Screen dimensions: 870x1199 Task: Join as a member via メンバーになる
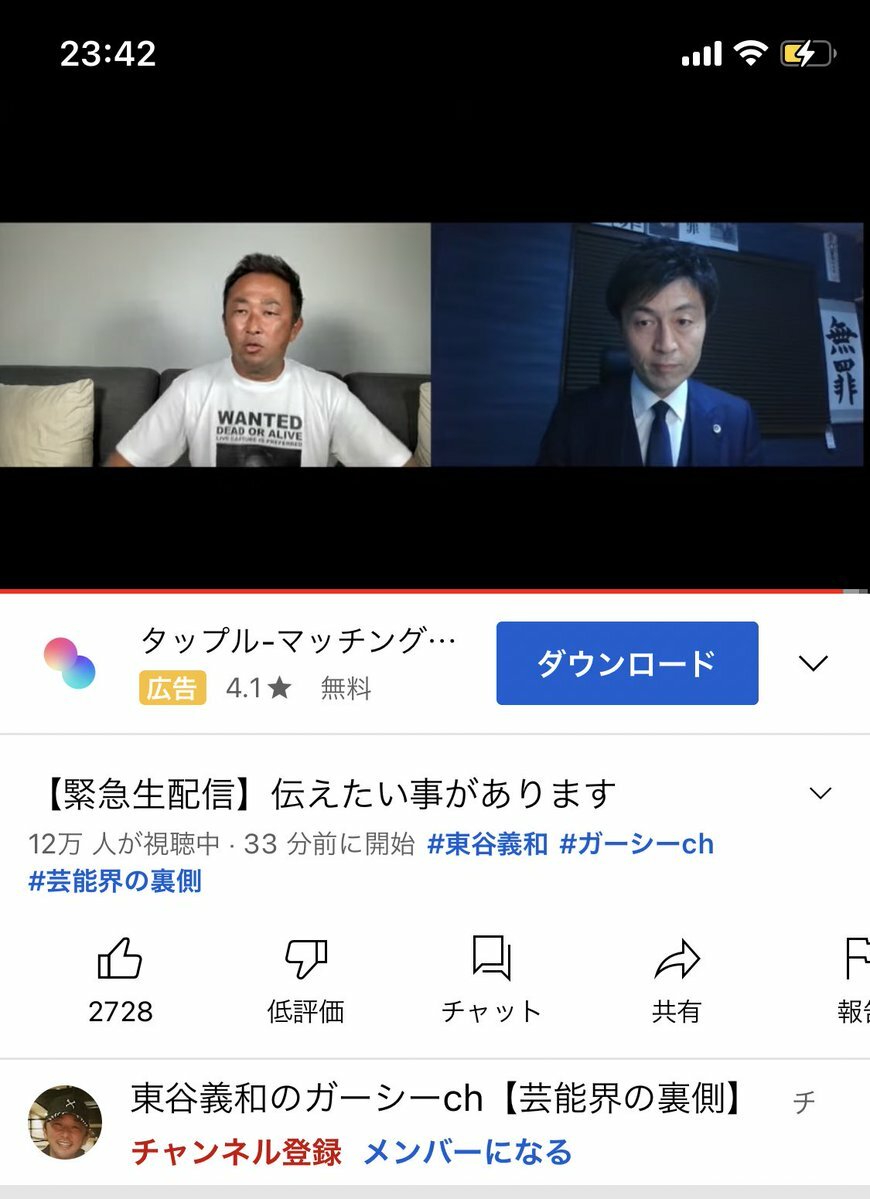tap(467, 1152)
